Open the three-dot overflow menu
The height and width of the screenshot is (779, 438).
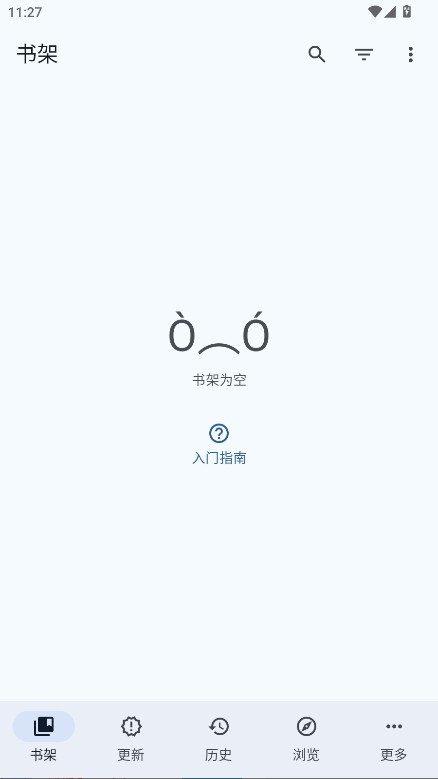click(x=411, y=54)
